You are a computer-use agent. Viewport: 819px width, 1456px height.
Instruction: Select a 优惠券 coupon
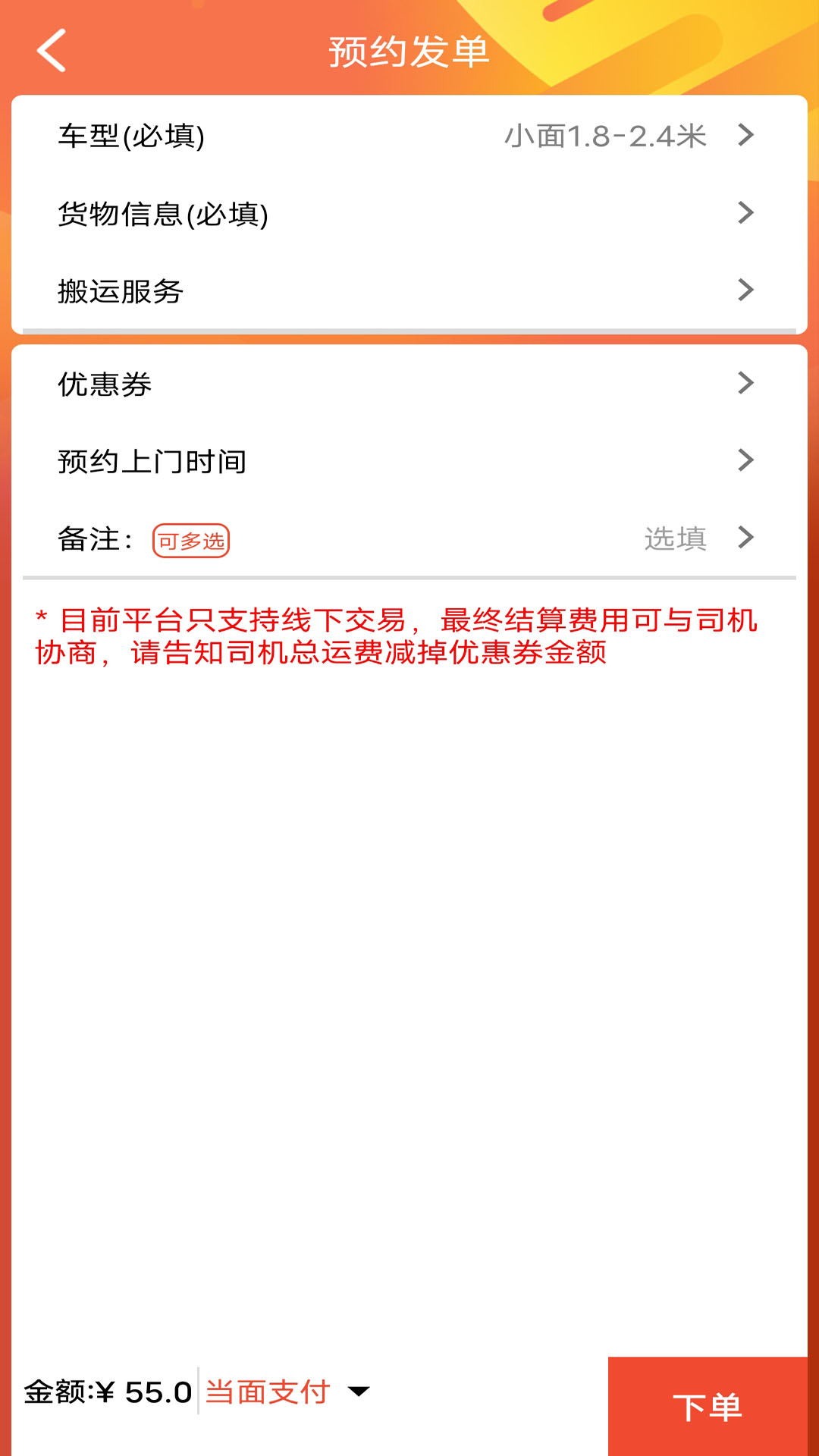408,384
